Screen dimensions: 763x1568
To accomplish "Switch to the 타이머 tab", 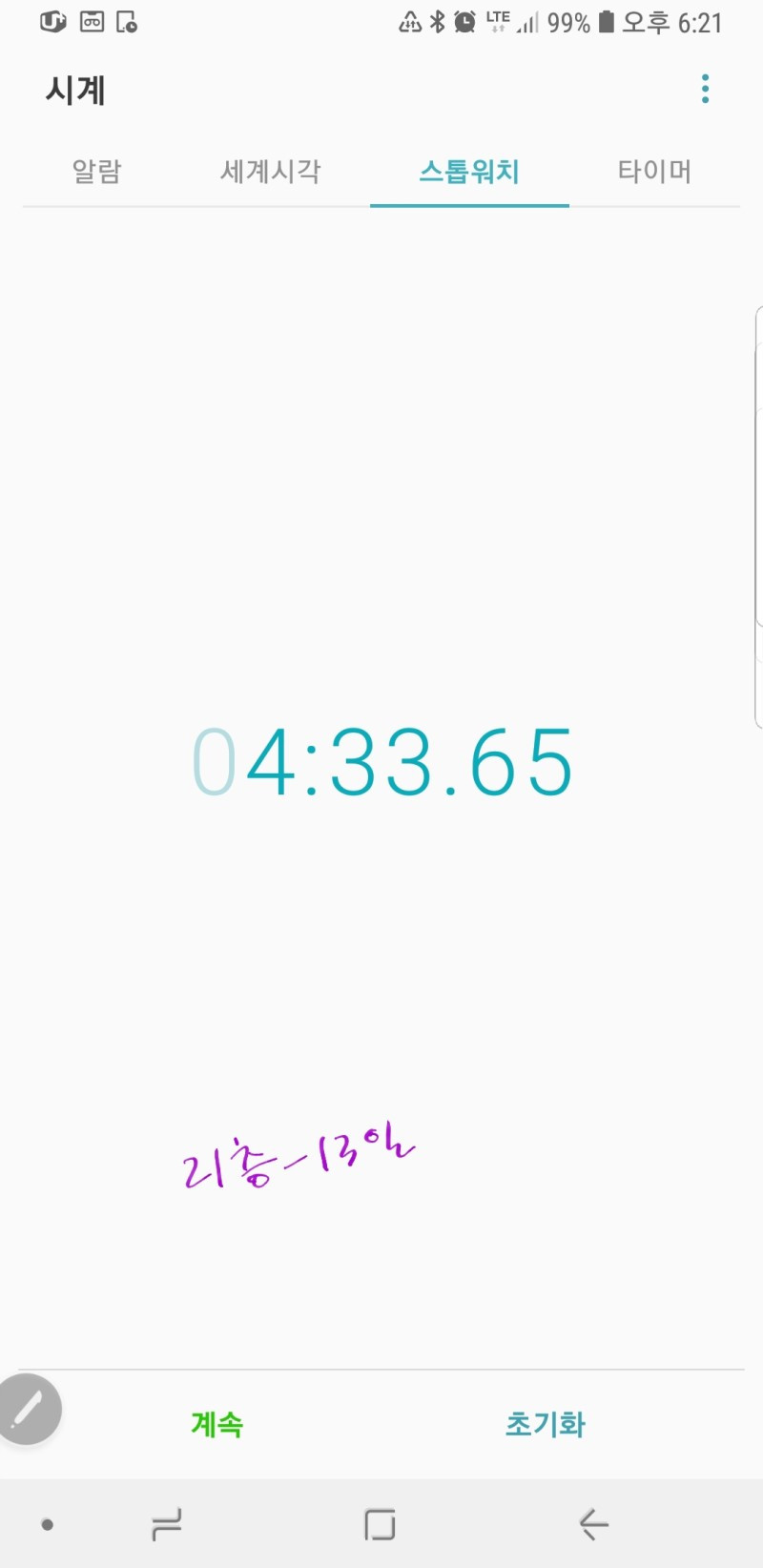I will [654, 172].
